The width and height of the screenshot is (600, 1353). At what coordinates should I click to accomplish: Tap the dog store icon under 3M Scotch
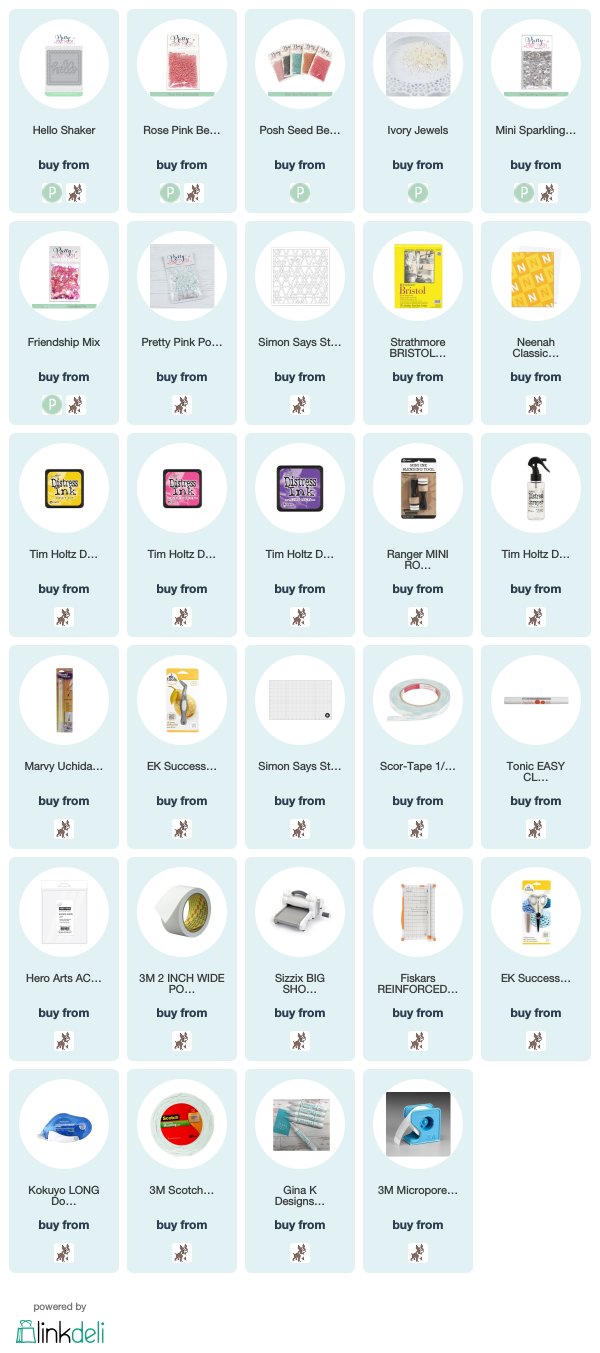(182, 1253)
